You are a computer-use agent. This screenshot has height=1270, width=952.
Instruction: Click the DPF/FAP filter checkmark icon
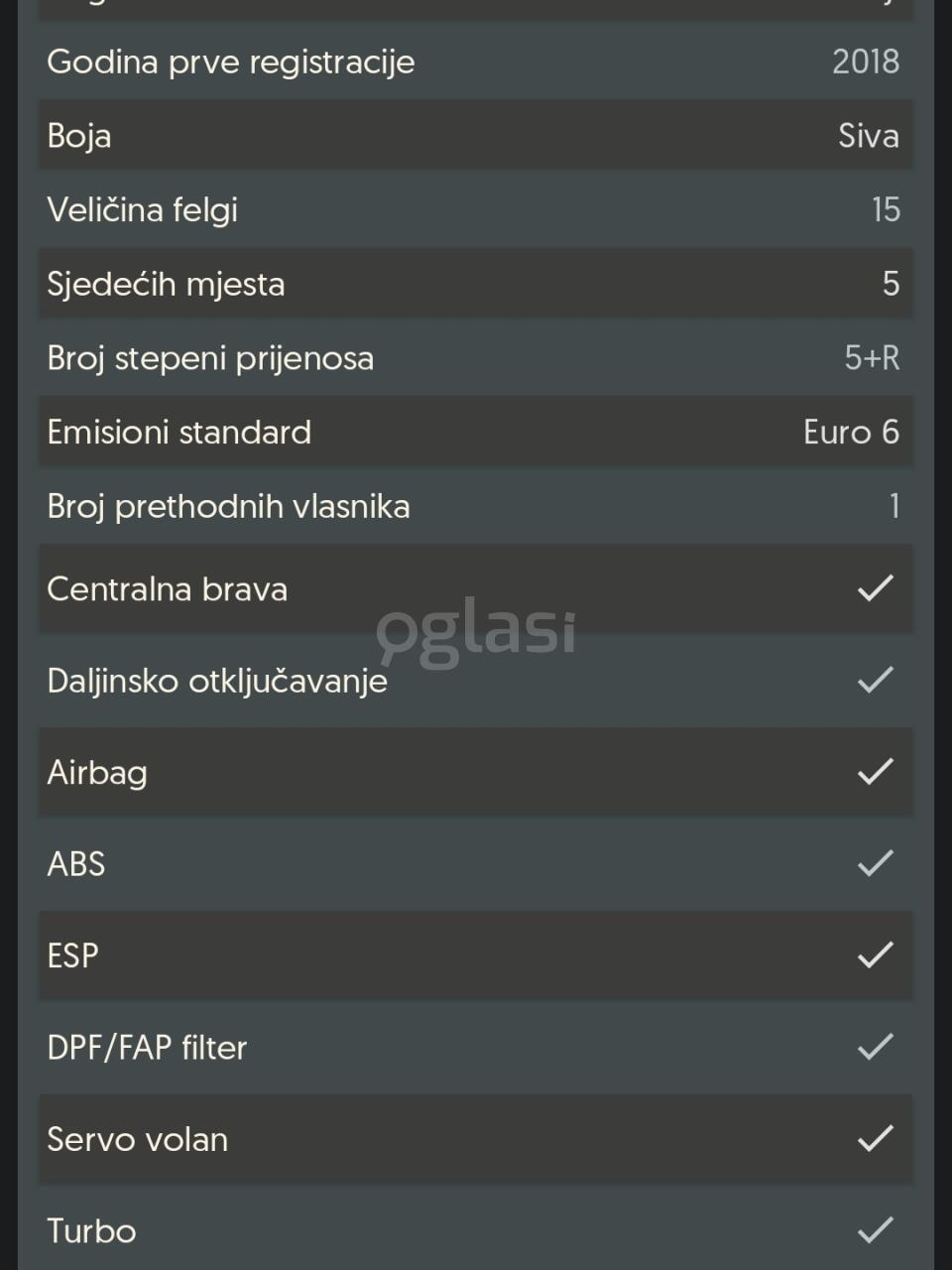coord(875,1047)
